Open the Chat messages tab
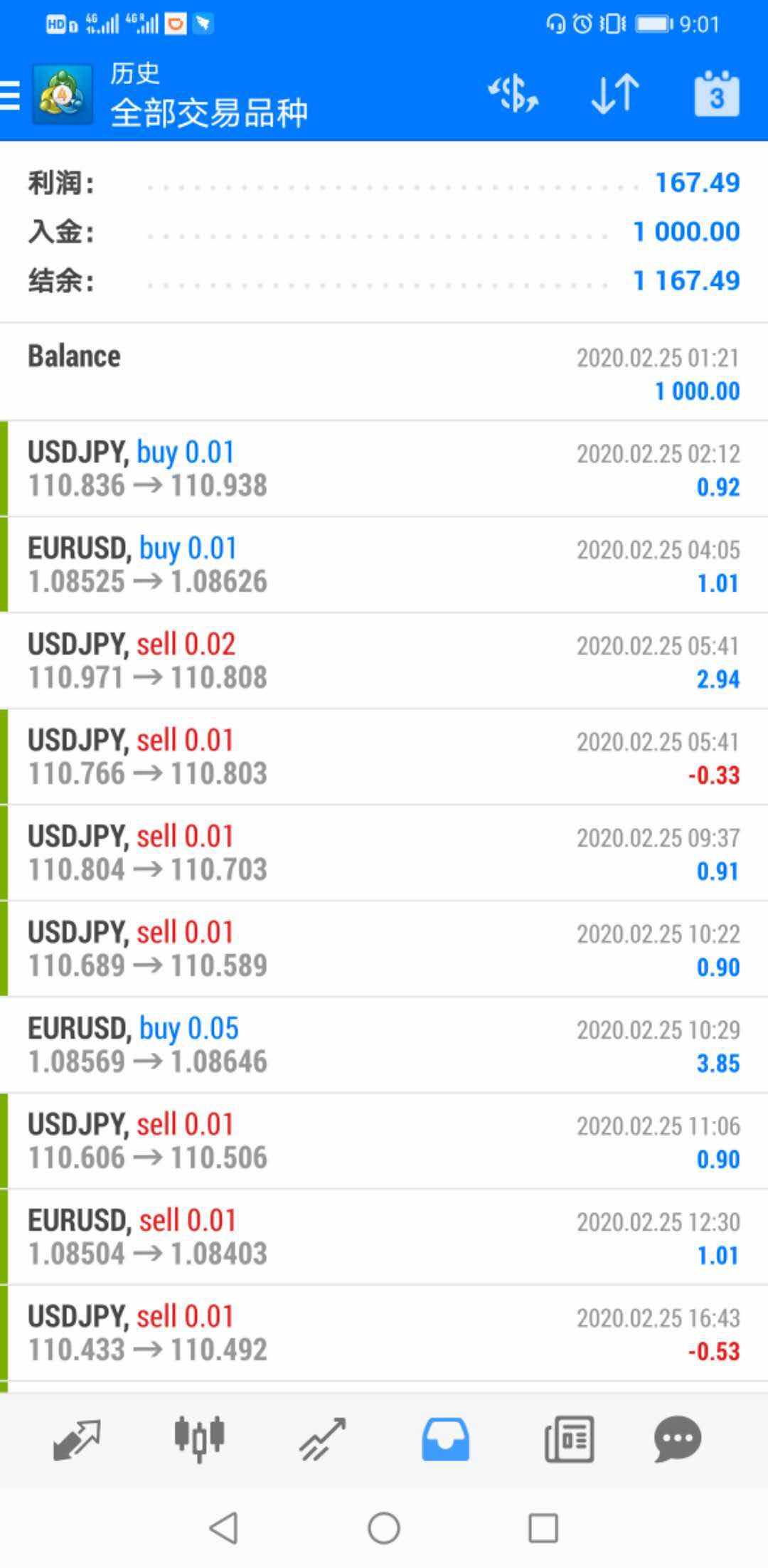This screenshot has height=1568, width=768. coord(678,1439)
